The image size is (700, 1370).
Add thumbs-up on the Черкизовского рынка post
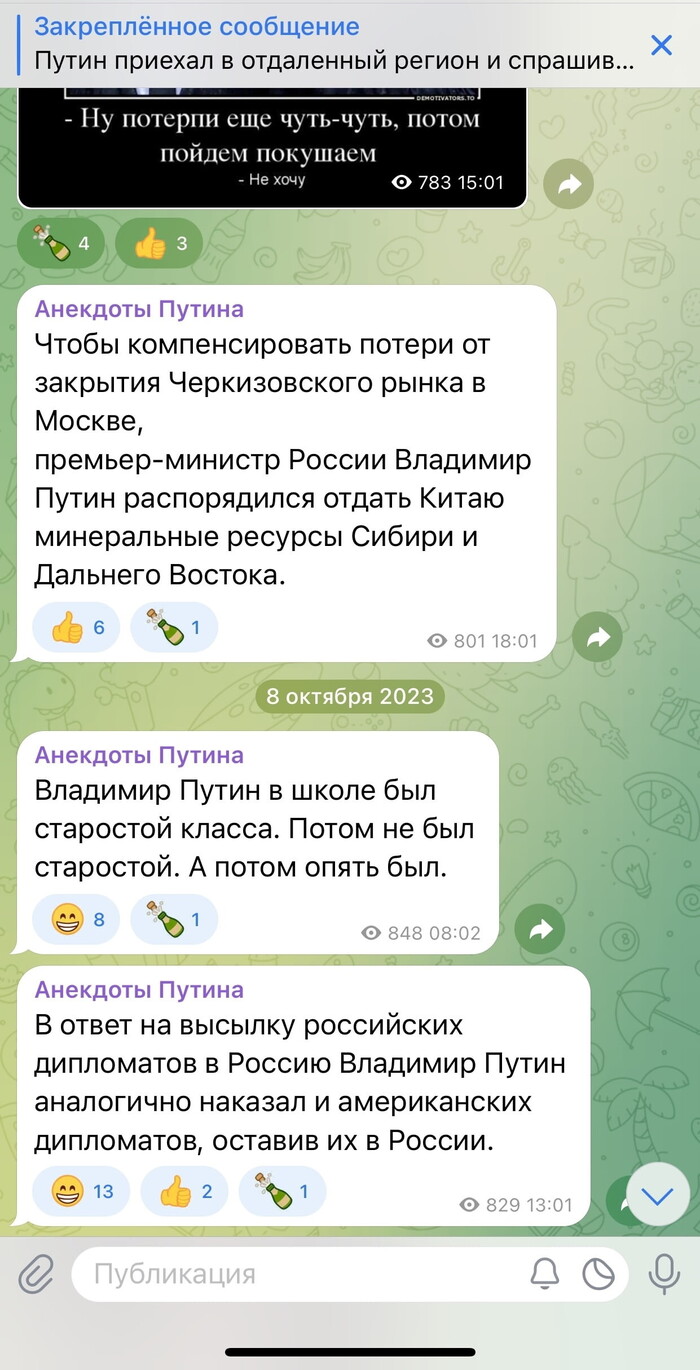76,628
